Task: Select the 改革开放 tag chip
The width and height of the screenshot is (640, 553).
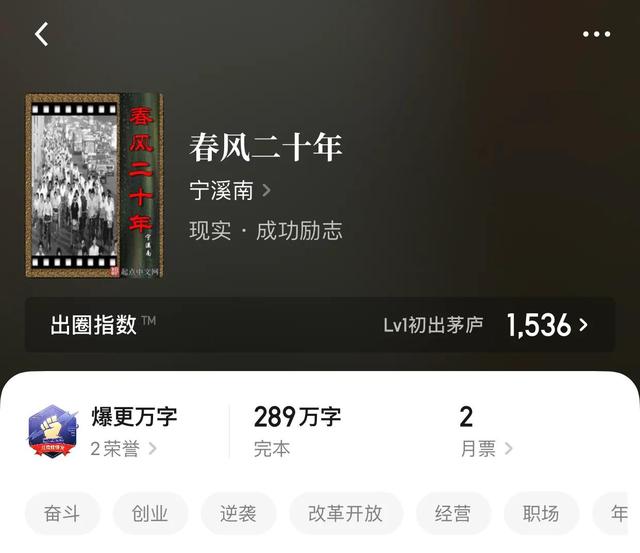Action: click(x=346, y=514)
